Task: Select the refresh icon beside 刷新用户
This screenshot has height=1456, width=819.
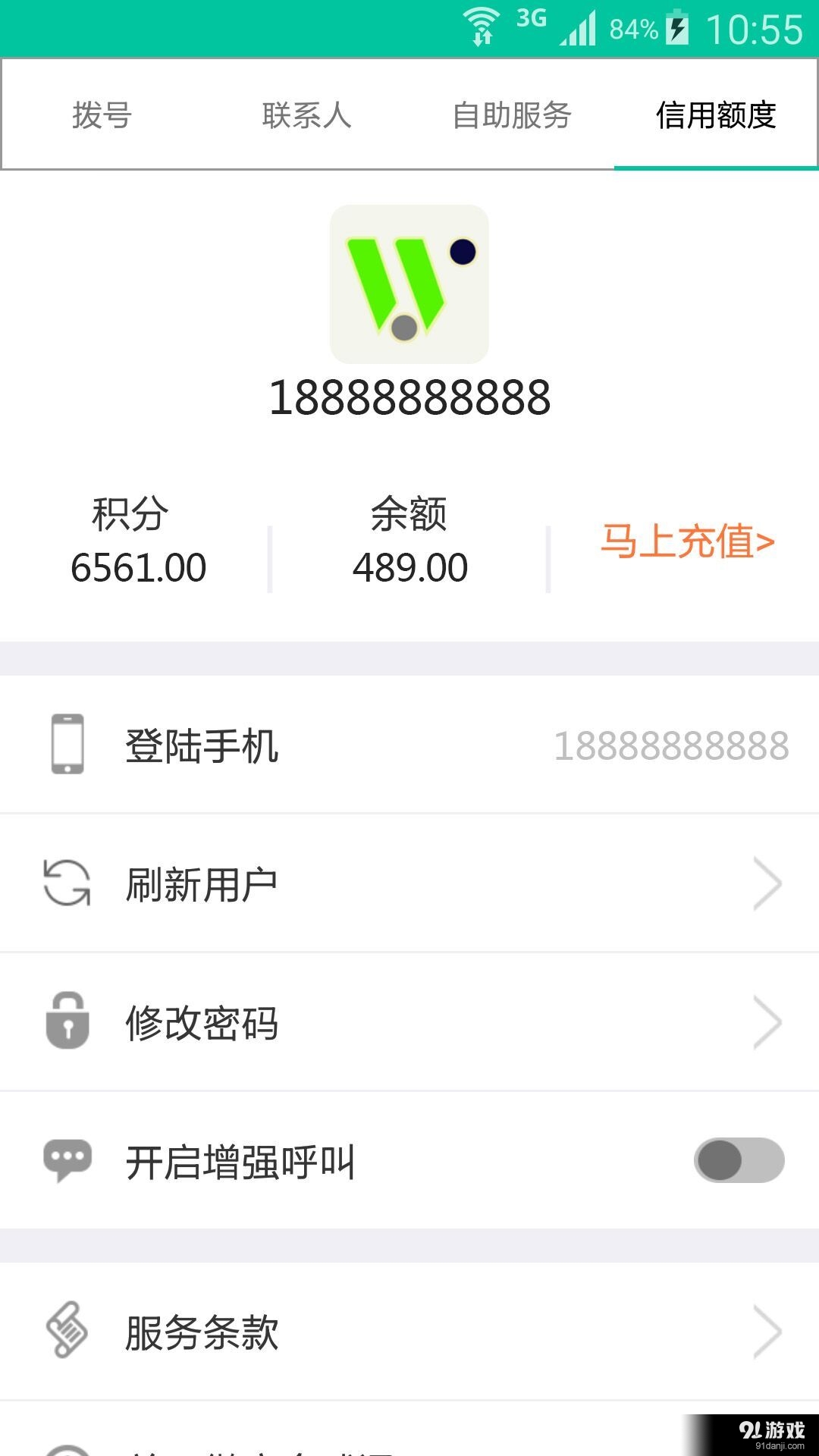Action: point(68,883)
